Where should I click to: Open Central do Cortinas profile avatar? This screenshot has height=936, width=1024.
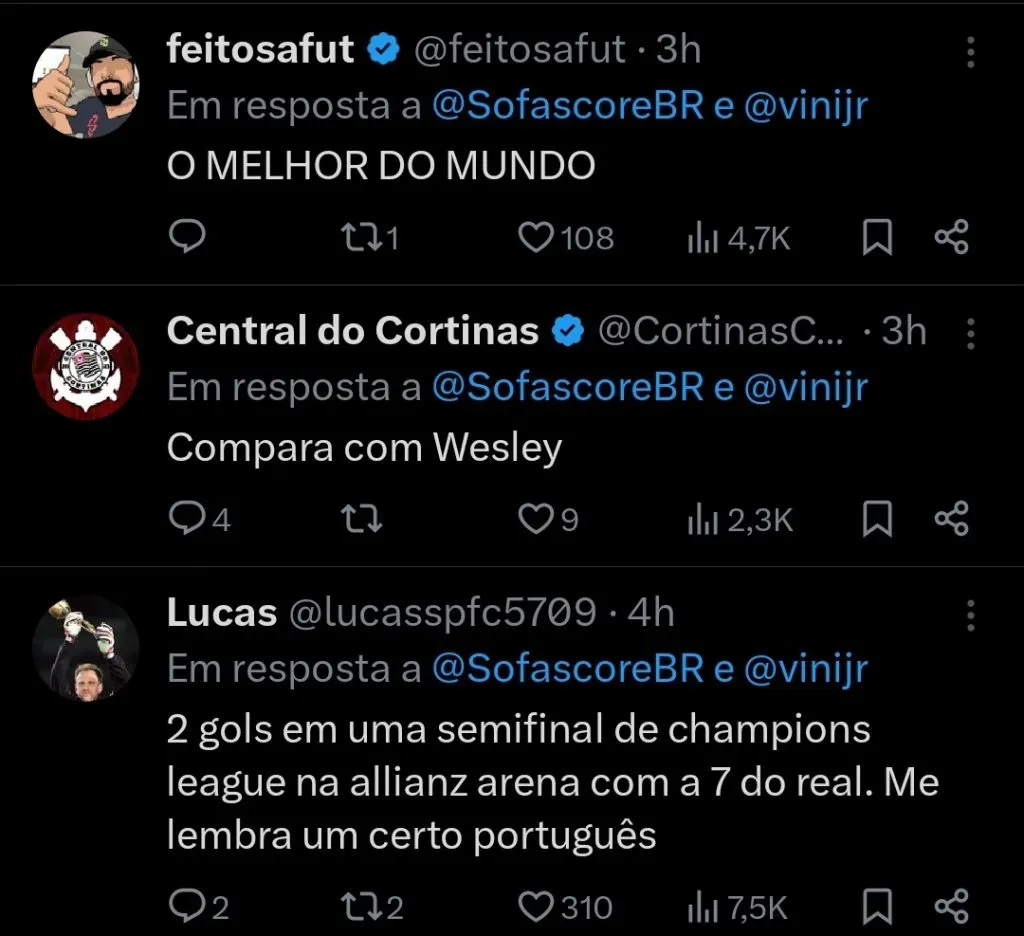pos(86,366)
